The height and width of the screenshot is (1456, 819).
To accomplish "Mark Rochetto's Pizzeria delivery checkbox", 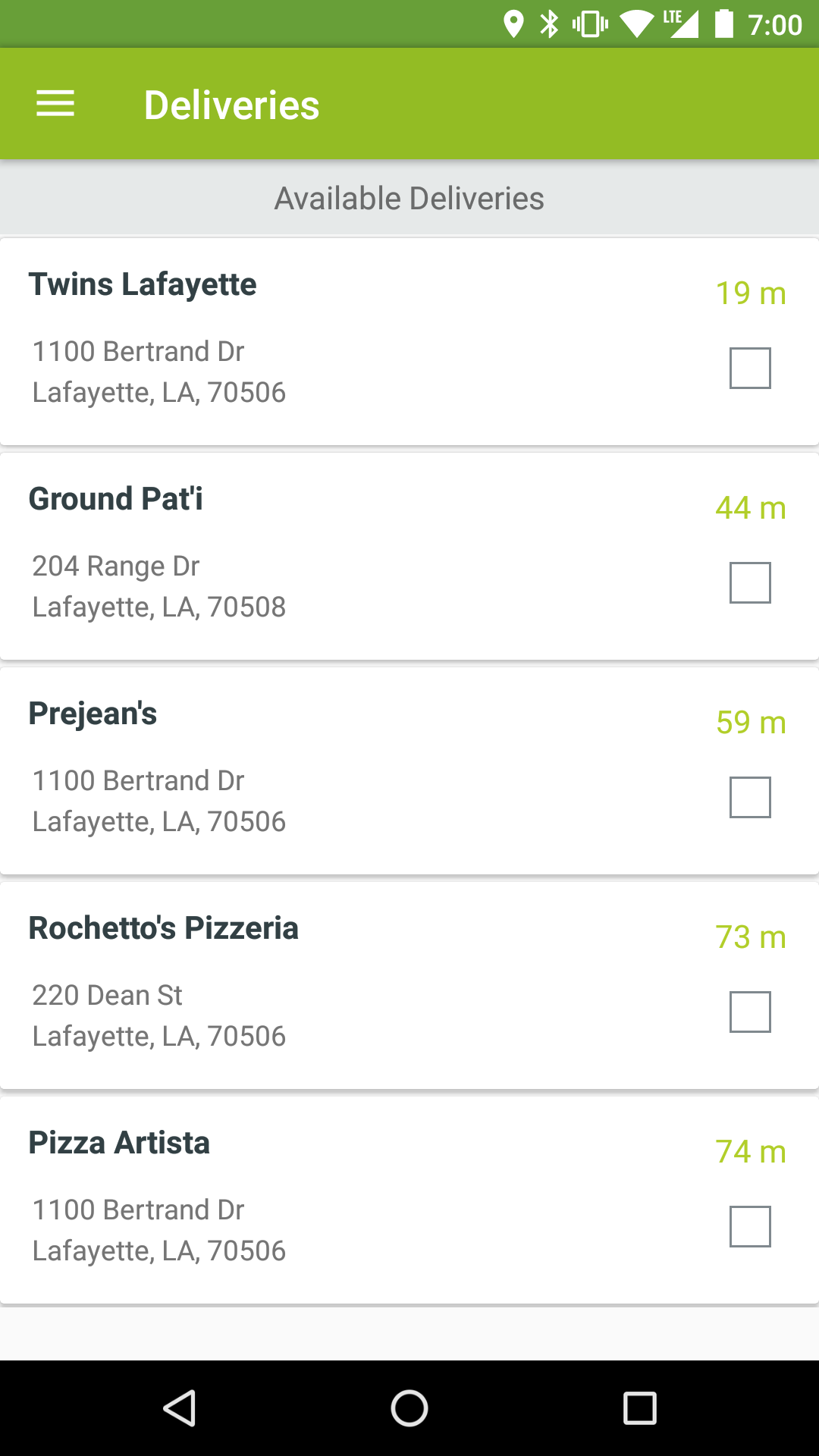I will coord(750,1012).
